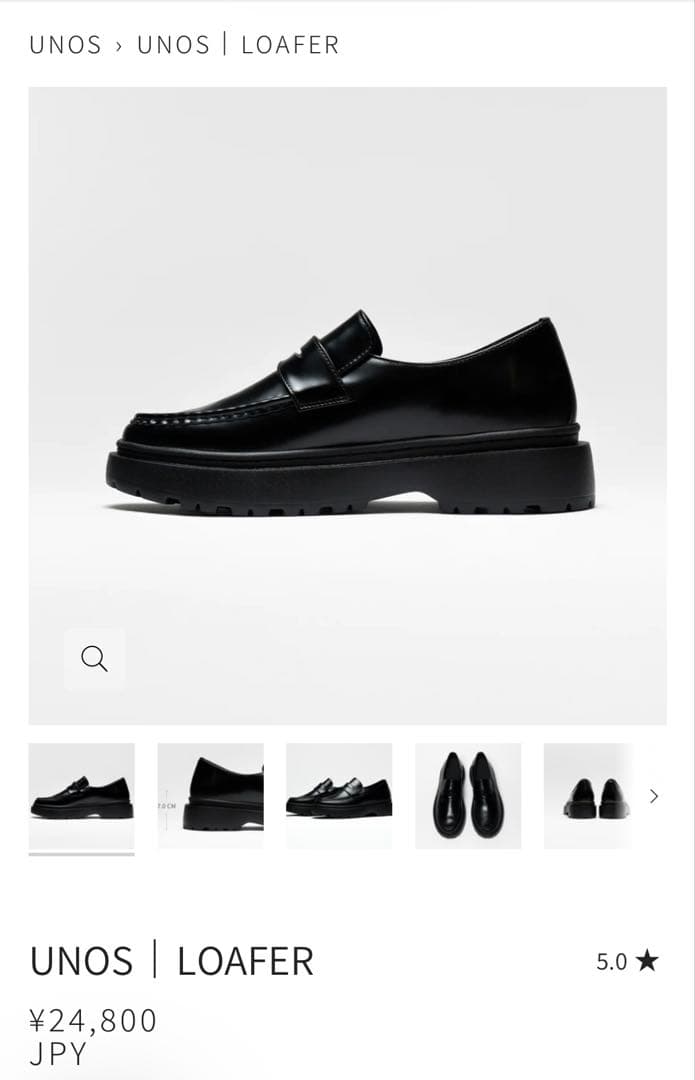Screen dimensions: 695x1080
Task: Select the rear-view pair thumbnail
Action: 587,796
